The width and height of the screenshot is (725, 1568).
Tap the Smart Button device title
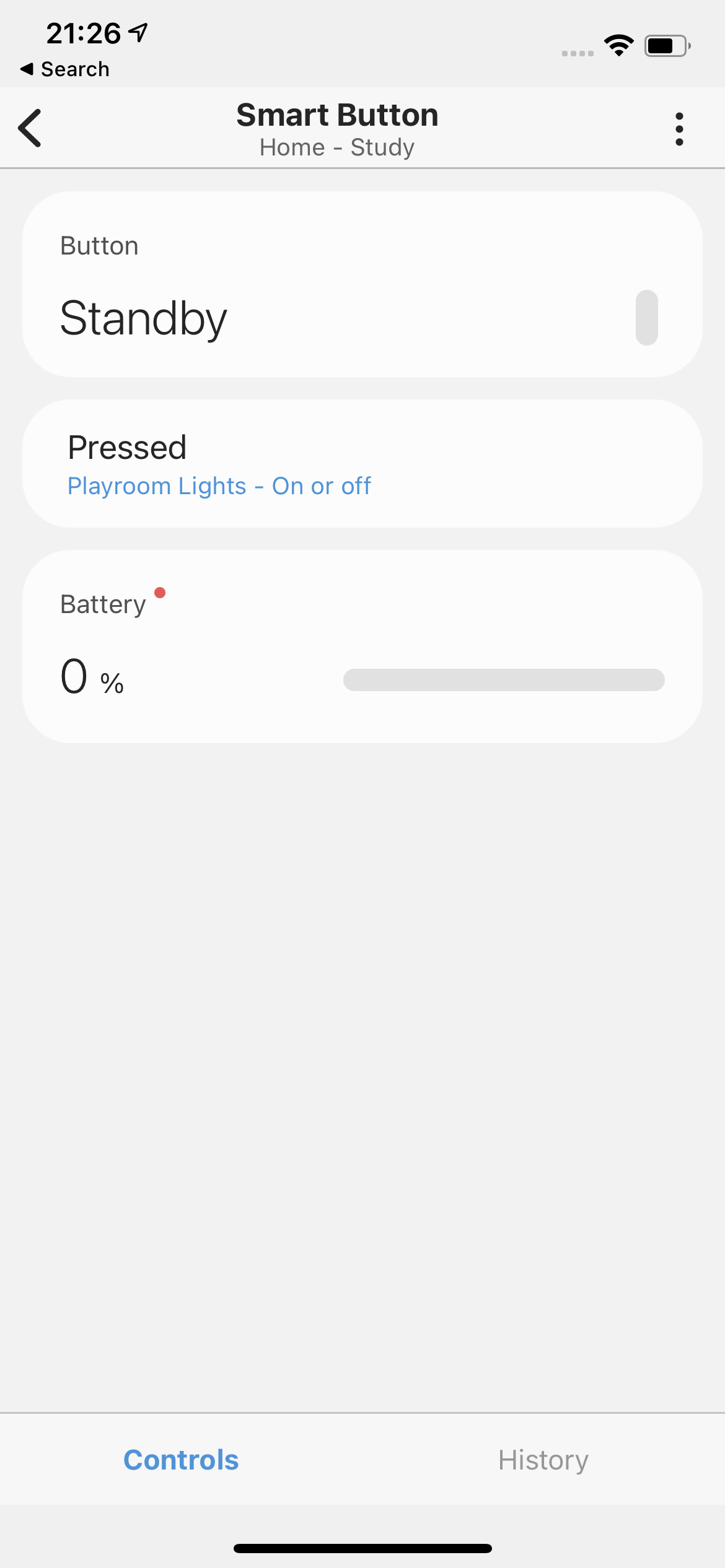(x=337, y=115)
